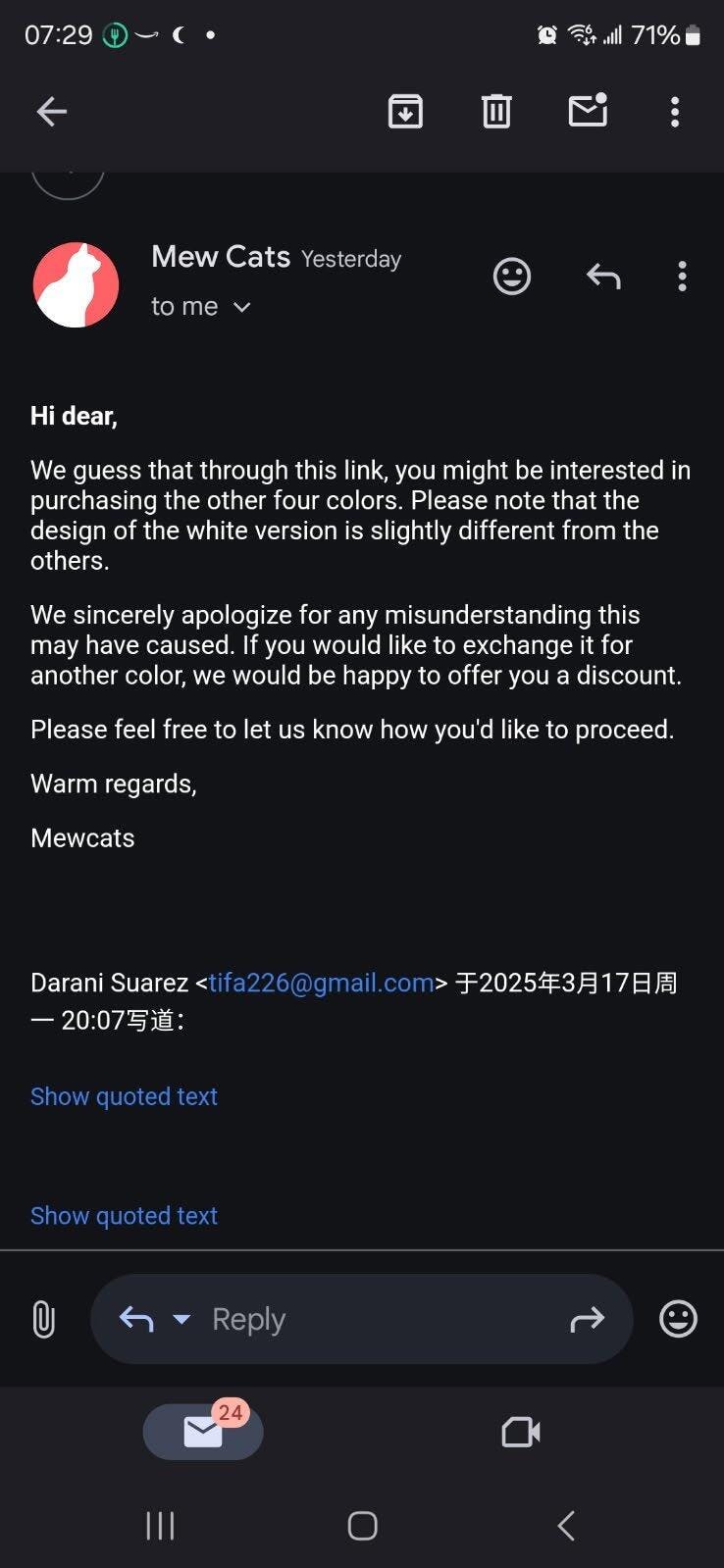Show the first quoted text
724x1568 pixels.
click(x=124, y=1096)
